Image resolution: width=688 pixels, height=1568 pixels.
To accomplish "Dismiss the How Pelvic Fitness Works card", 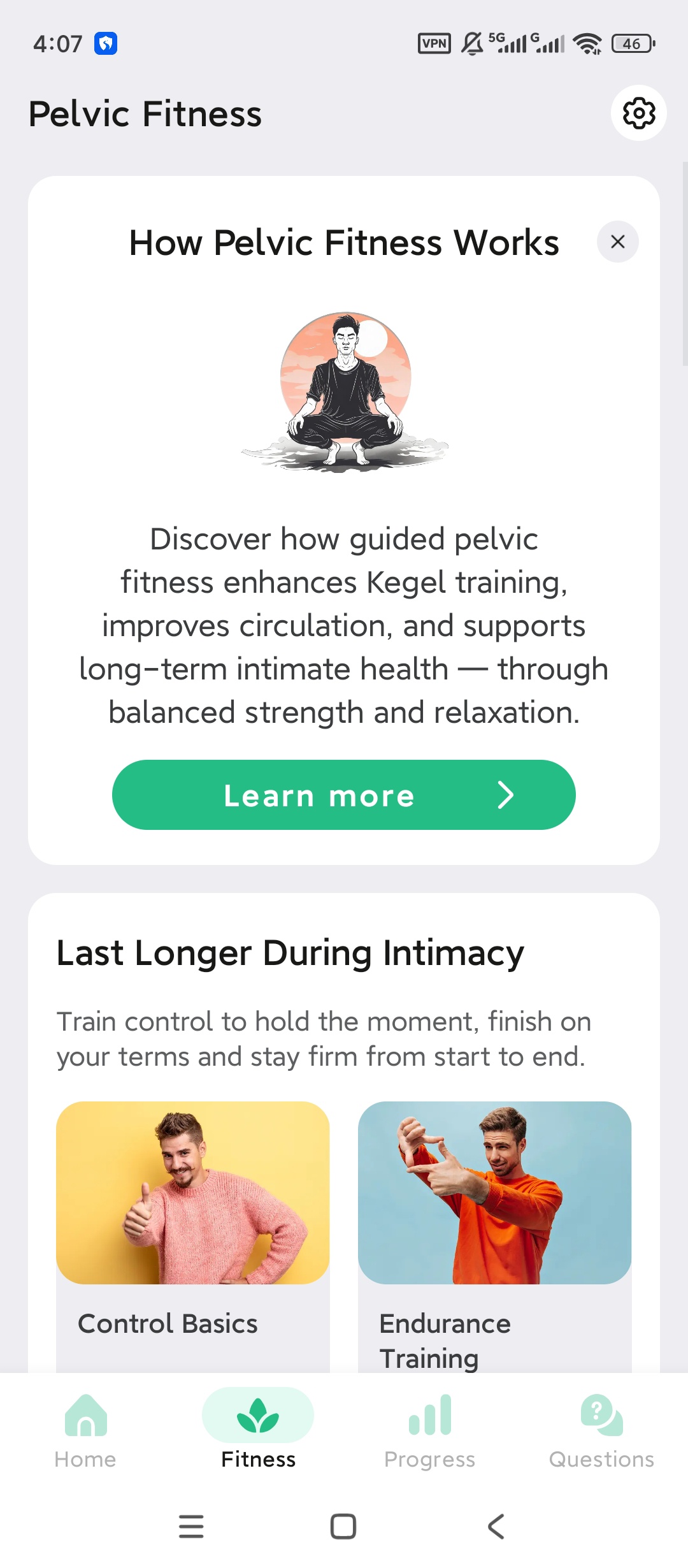I will coord(617,242).
